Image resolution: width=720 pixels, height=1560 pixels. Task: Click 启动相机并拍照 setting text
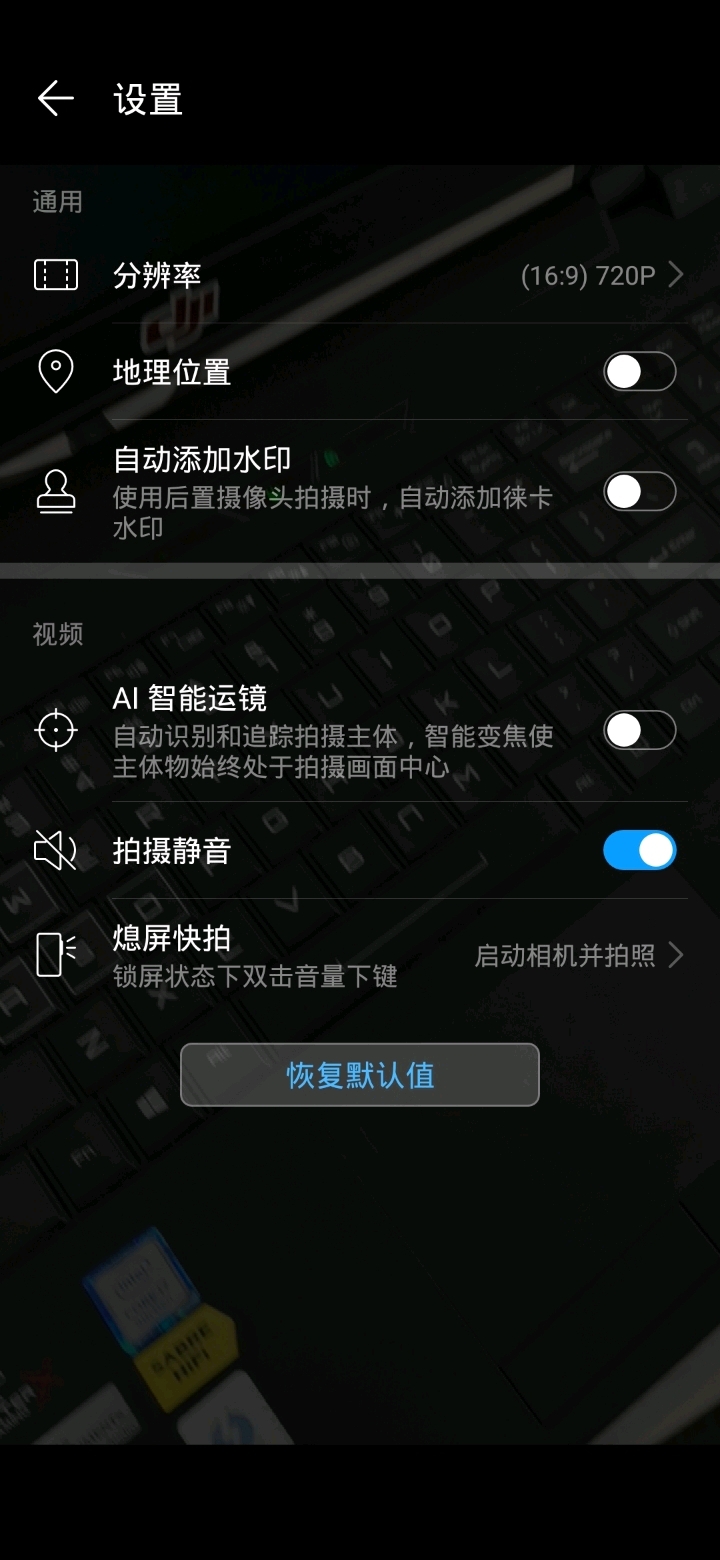[560, 957]
